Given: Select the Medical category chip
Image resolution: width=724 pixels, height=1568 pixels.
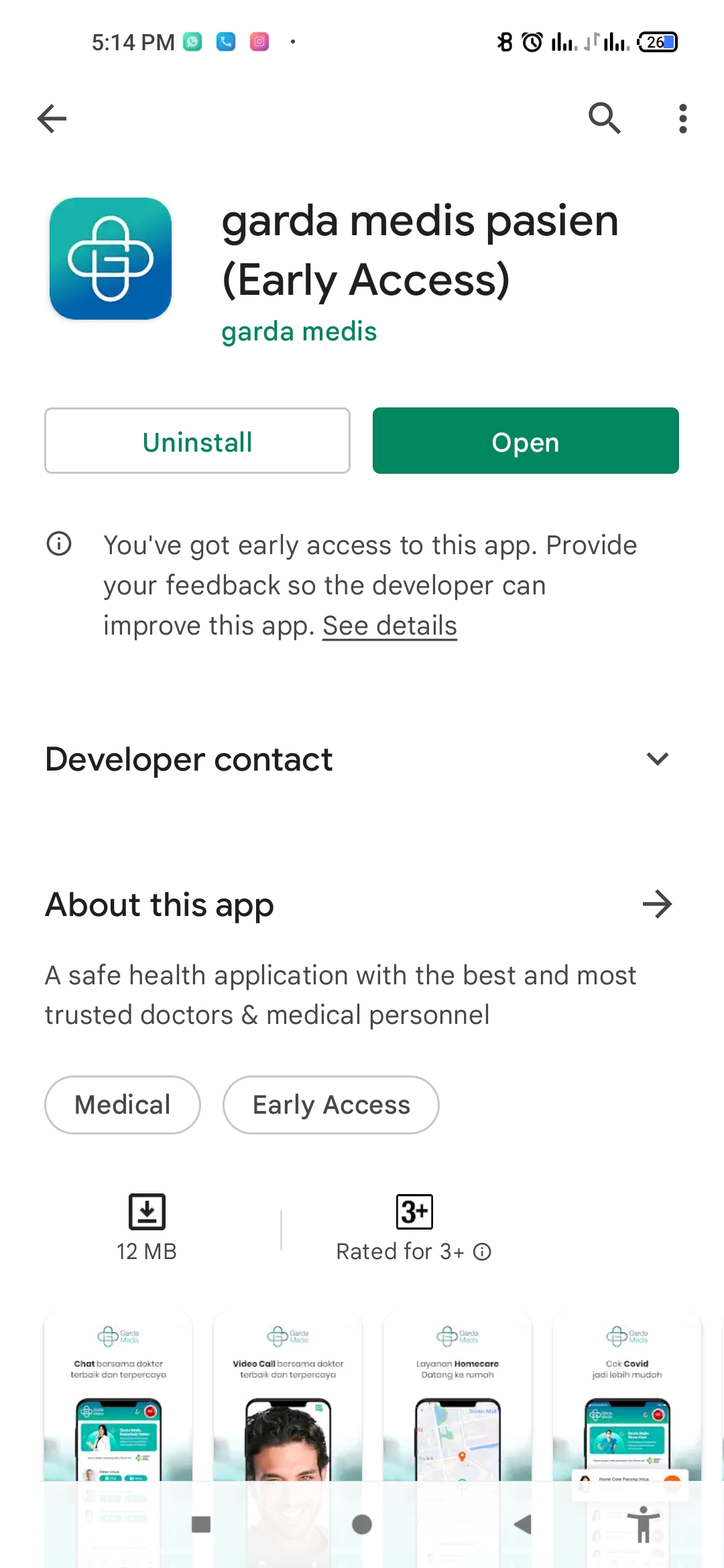Looking at the screenshot, I should click(123, 1105).
